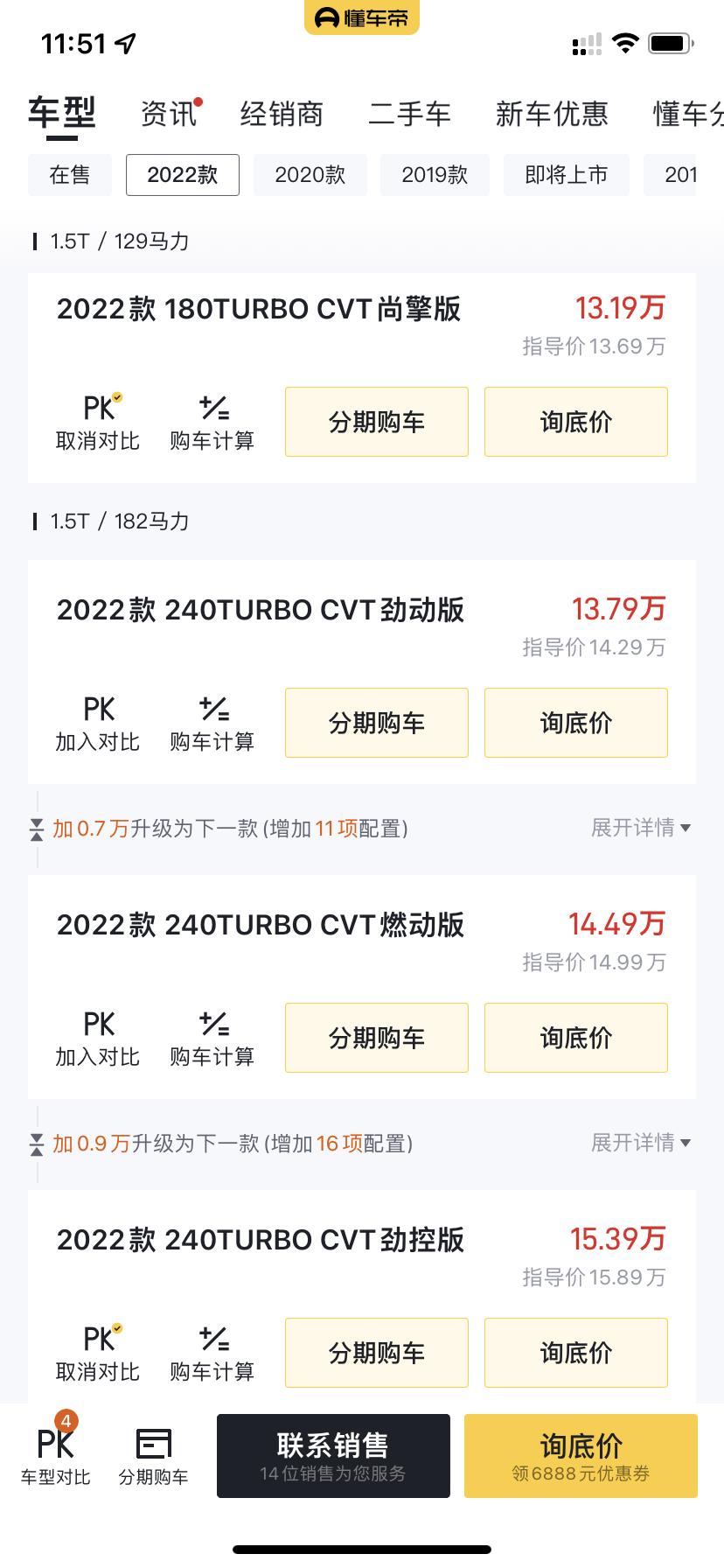This screenshot has width=724, height=1568.
Task: Expand 展开详情 for the 加0.9万 upgrade
Action: click(x=641, y=1143)
